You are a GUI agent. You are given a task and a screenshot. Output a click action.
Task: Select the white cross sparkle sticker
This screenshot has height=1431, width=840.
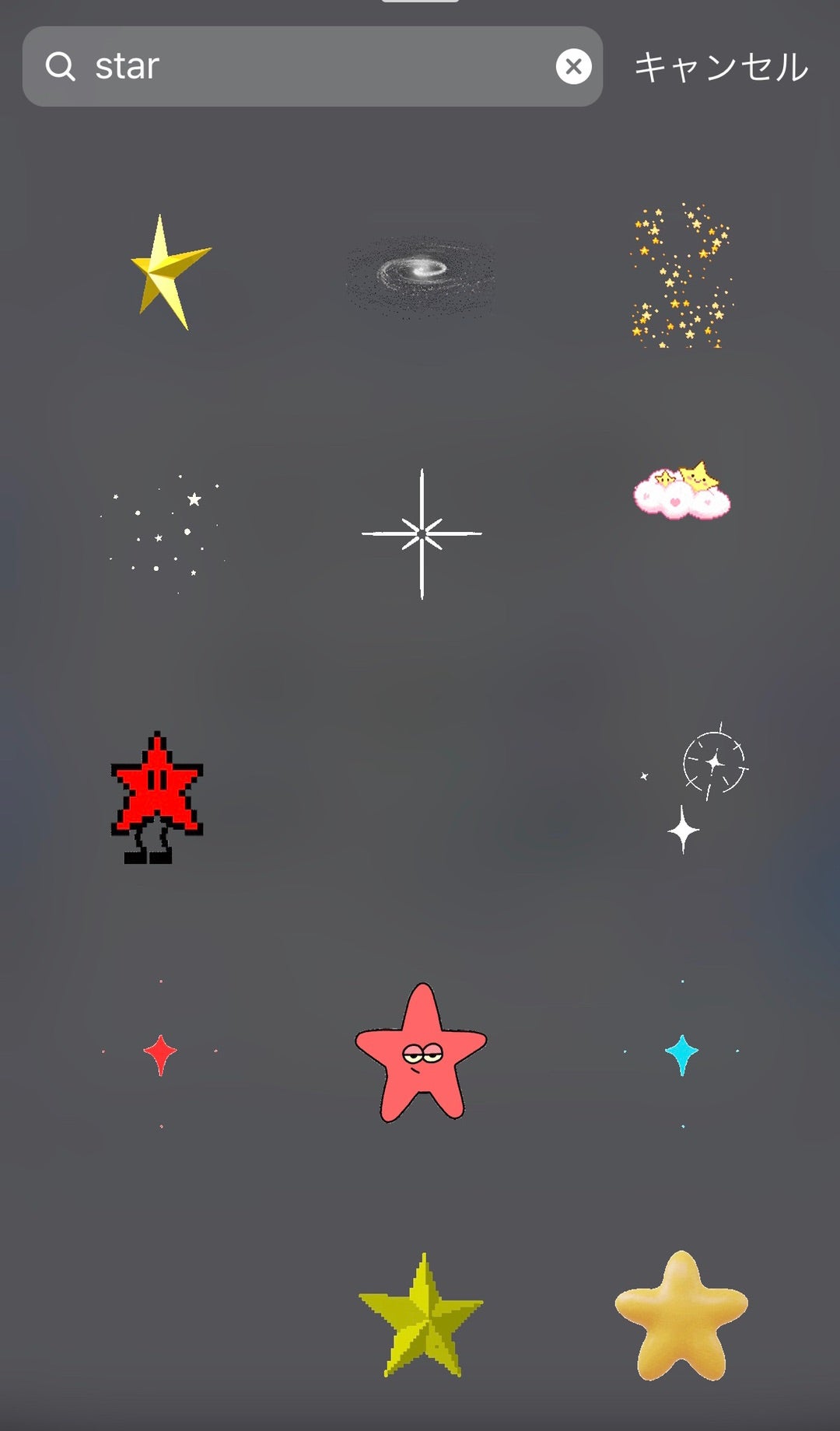click(422, 534)
